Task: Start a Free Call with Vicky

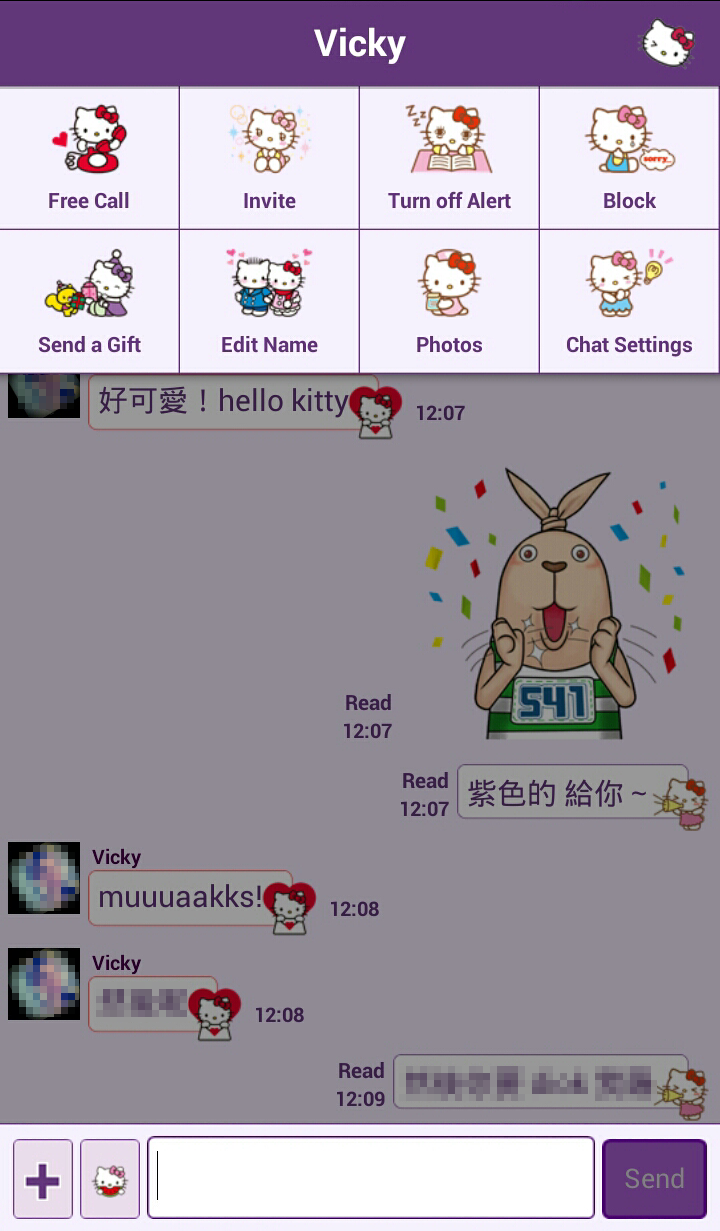Action: [x=89, y=158]
